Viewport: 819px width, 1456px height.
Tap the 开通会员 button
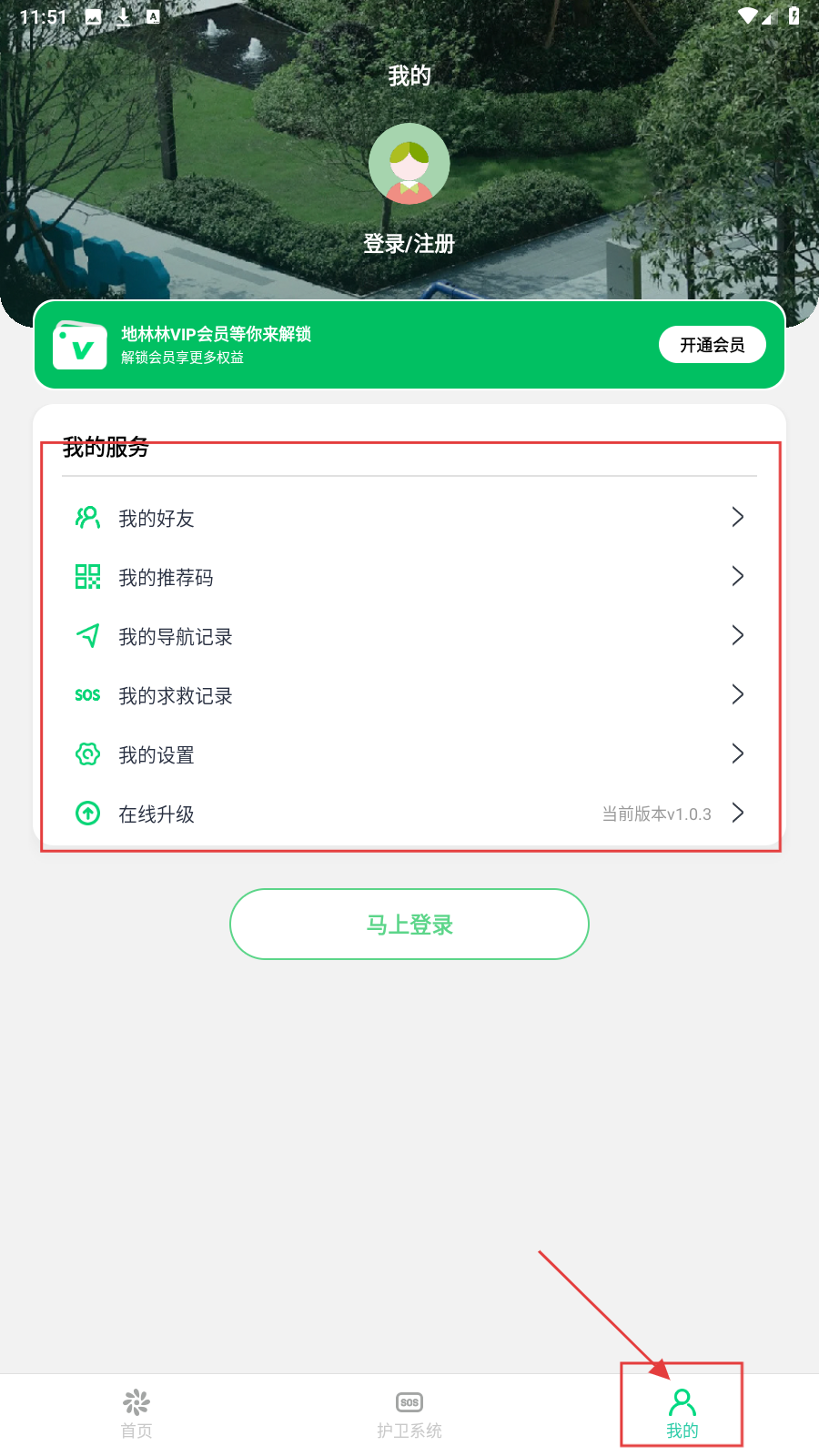tap(712, 345)
